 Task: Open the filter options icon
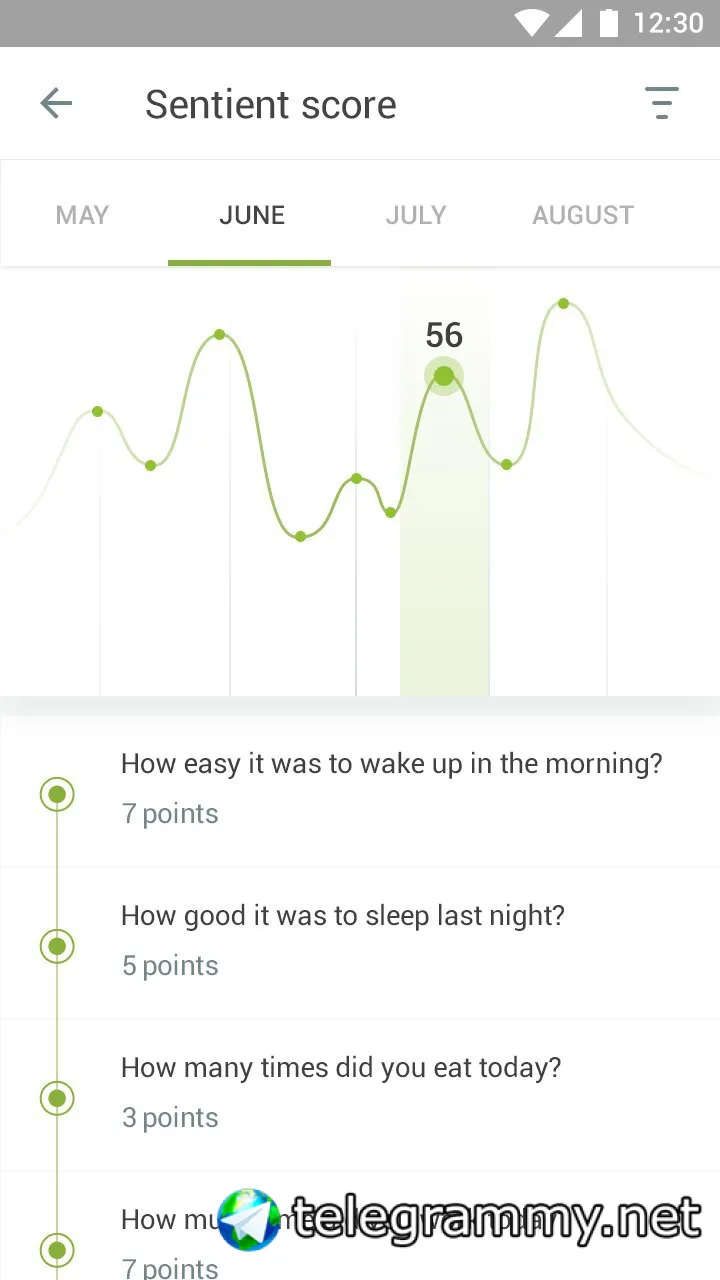662,103
